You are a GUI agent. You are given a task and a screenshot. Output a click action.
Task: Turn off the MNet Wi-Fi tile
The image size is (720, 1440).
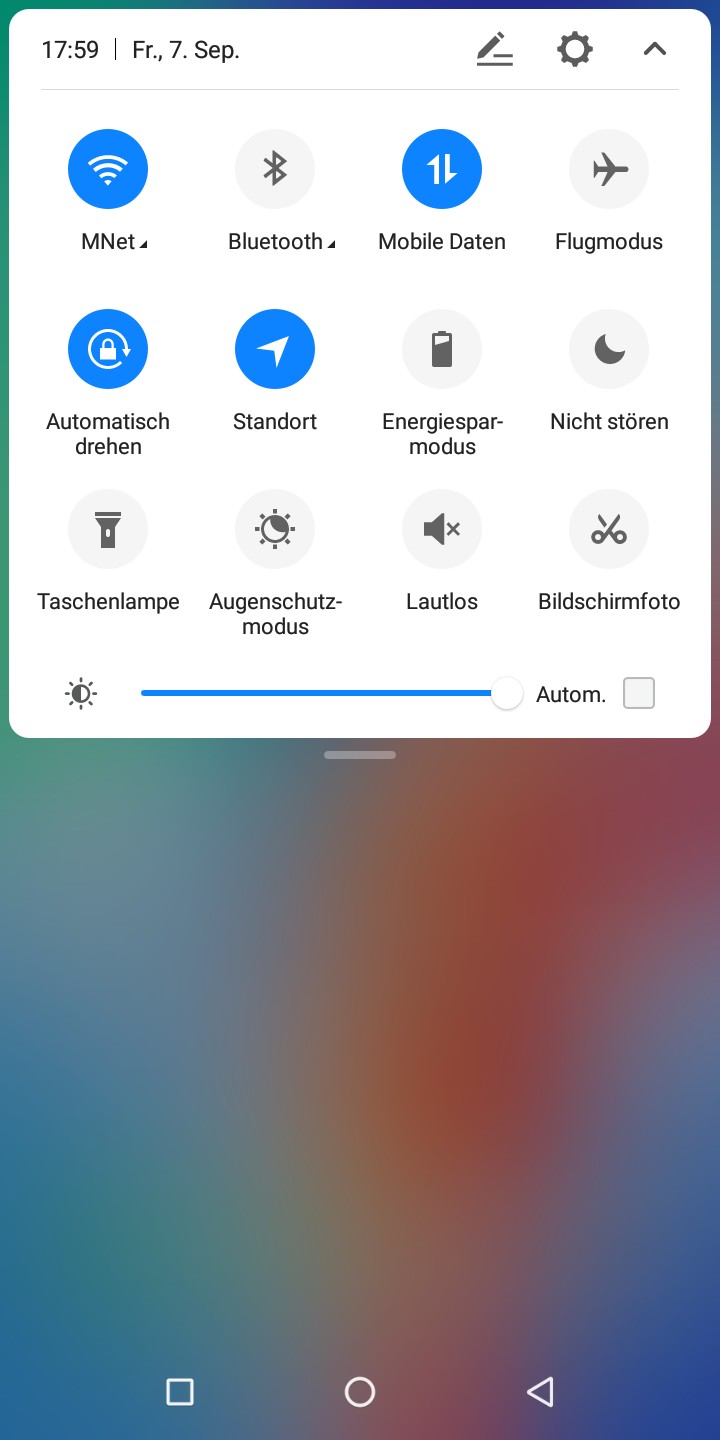point(108,169)
